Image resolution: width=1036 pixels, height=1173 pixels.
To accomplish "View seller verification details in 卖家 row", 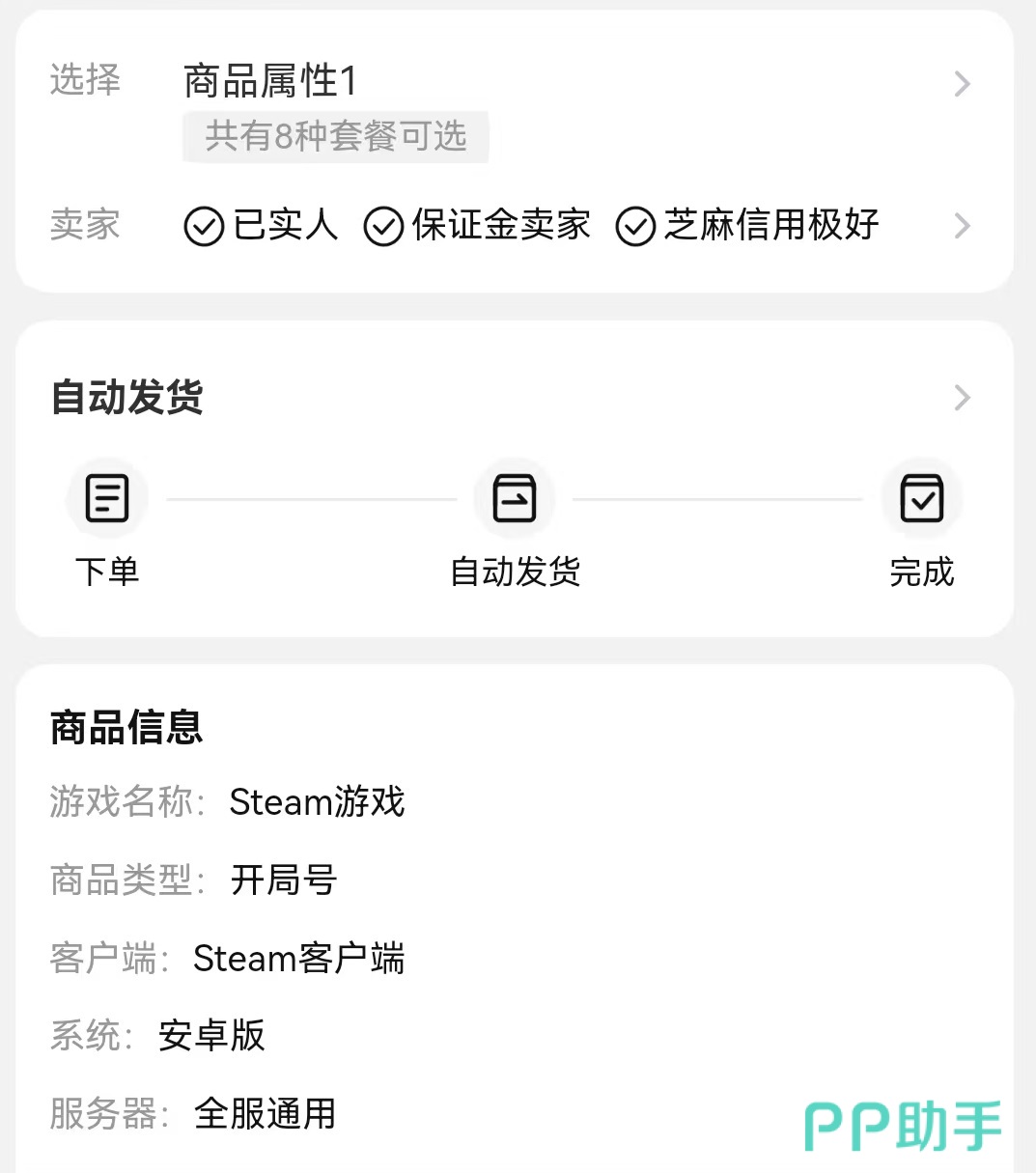I will (961, 226).
